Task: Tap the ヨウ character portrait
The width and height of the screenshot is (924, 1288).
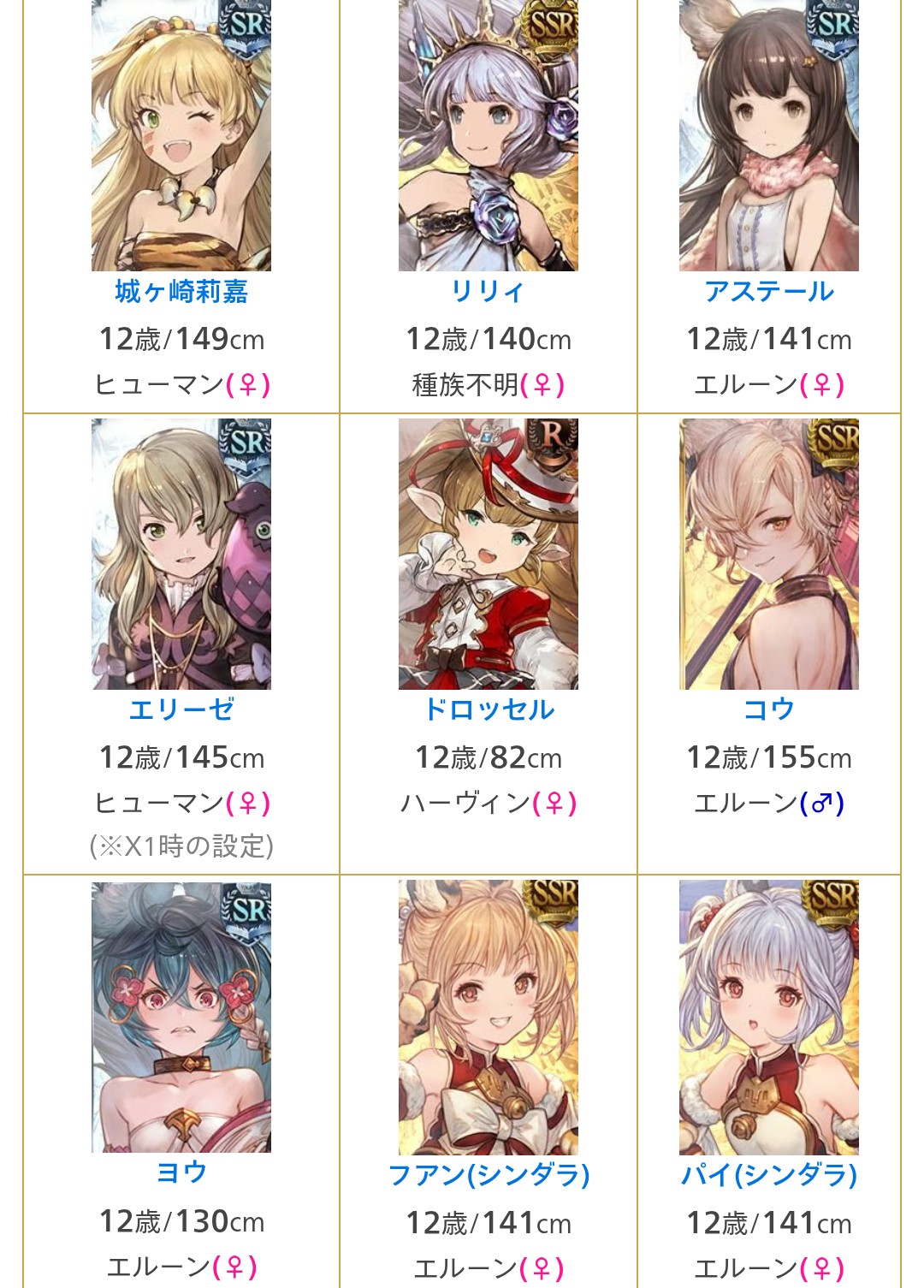Action: pos(181,1017)
